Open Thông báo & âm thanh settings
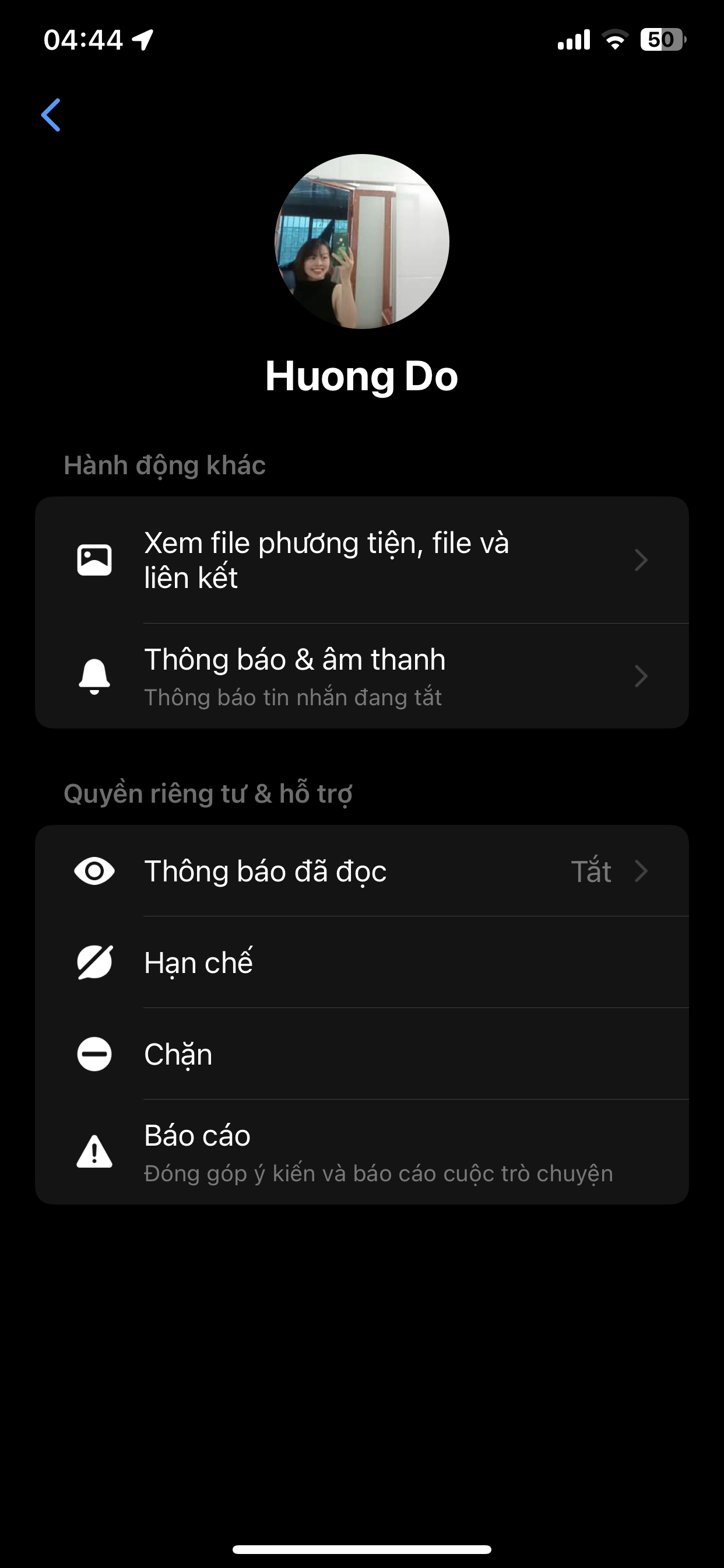724x1568 pixels. [361, 676]
